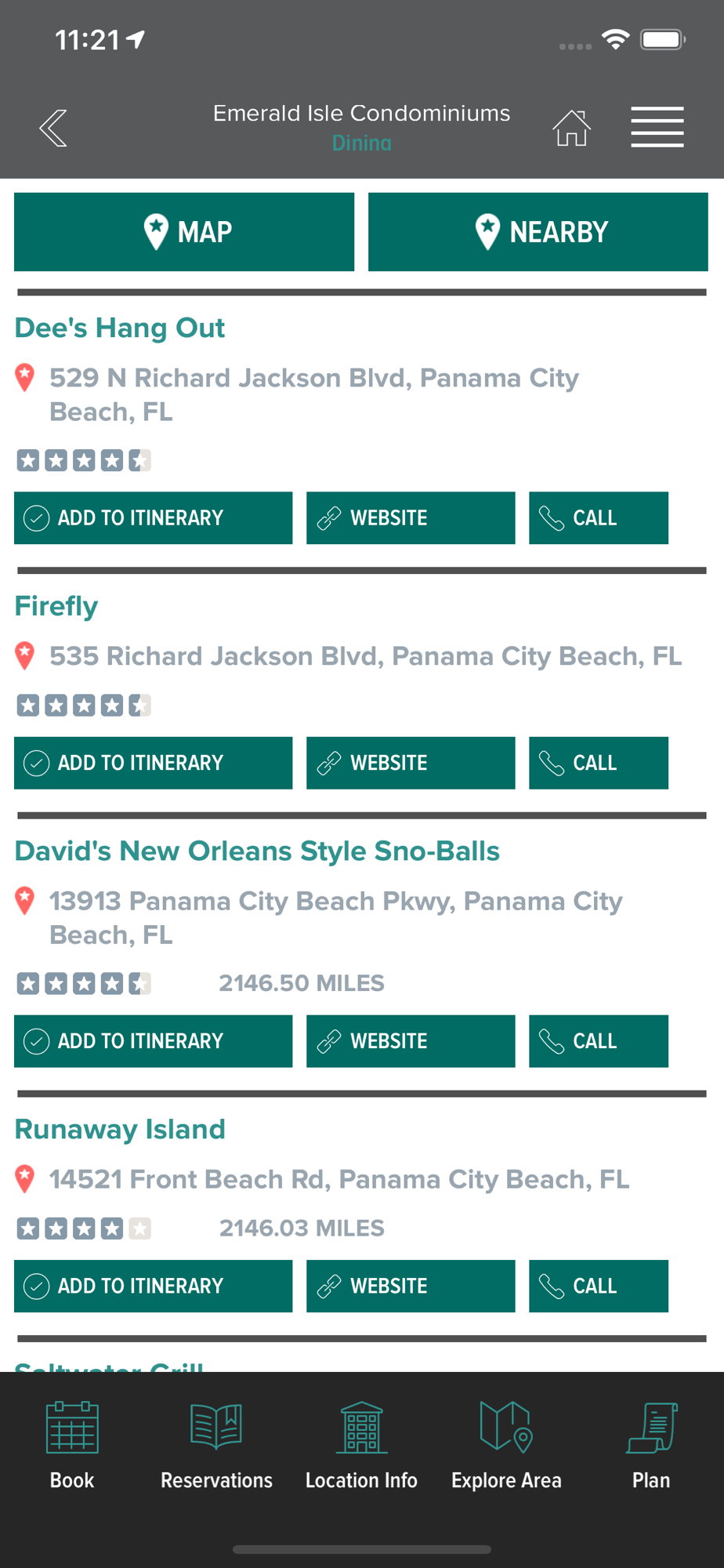Switch to the Book tab
This screenshot has height=1568, width=724.
pyautogui.click(x=72, y=1446)
